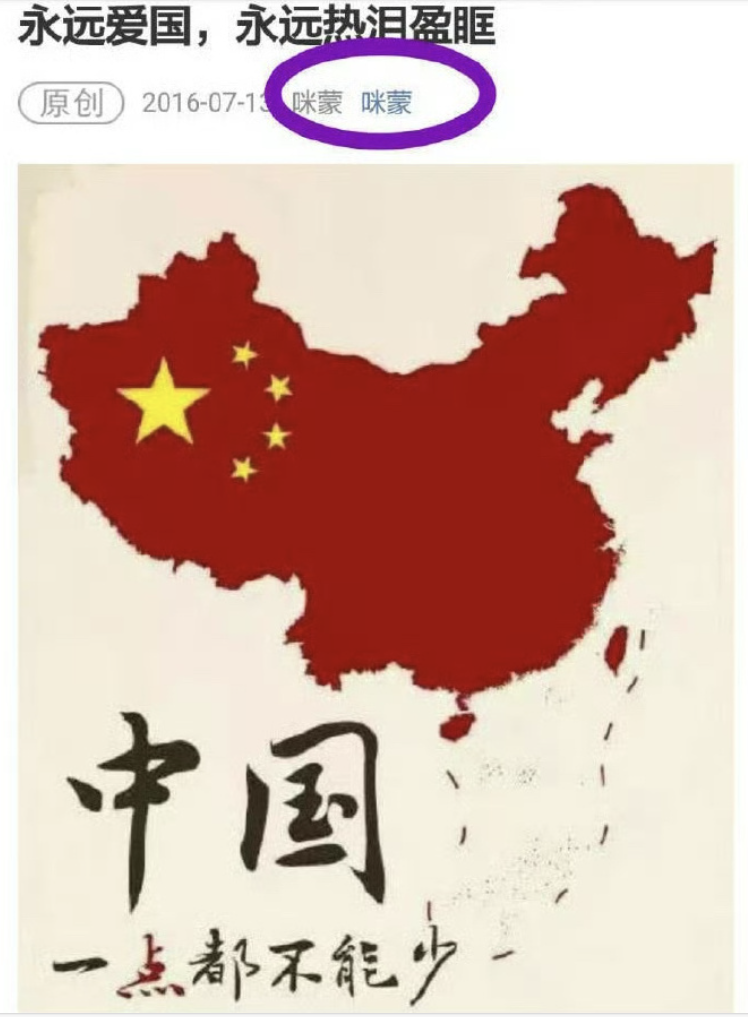This screenshot has height=1017, width=748.
Task: Open the blue 咪蒙 account link
Action: 387,104
